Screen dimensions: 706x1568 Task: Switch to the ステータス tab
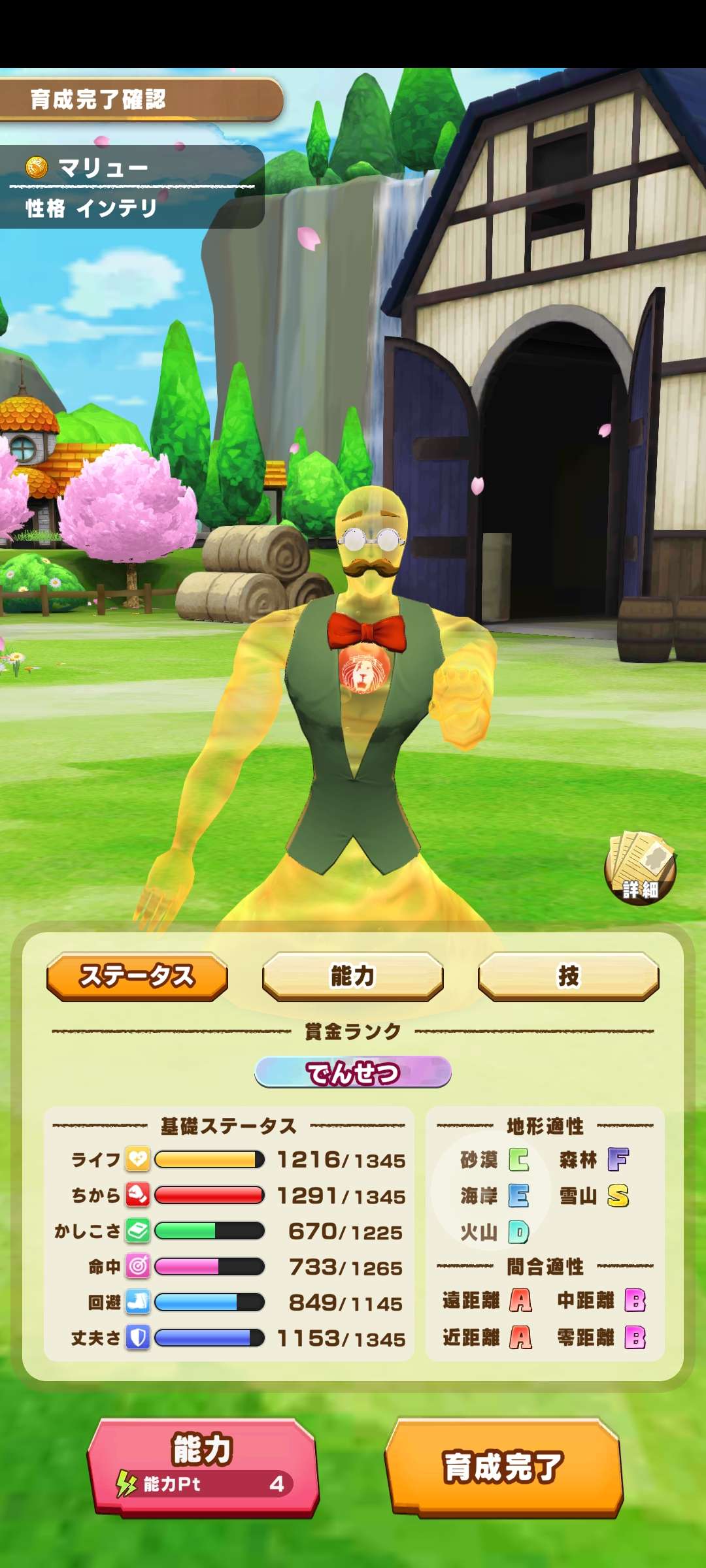click(137, 976)
